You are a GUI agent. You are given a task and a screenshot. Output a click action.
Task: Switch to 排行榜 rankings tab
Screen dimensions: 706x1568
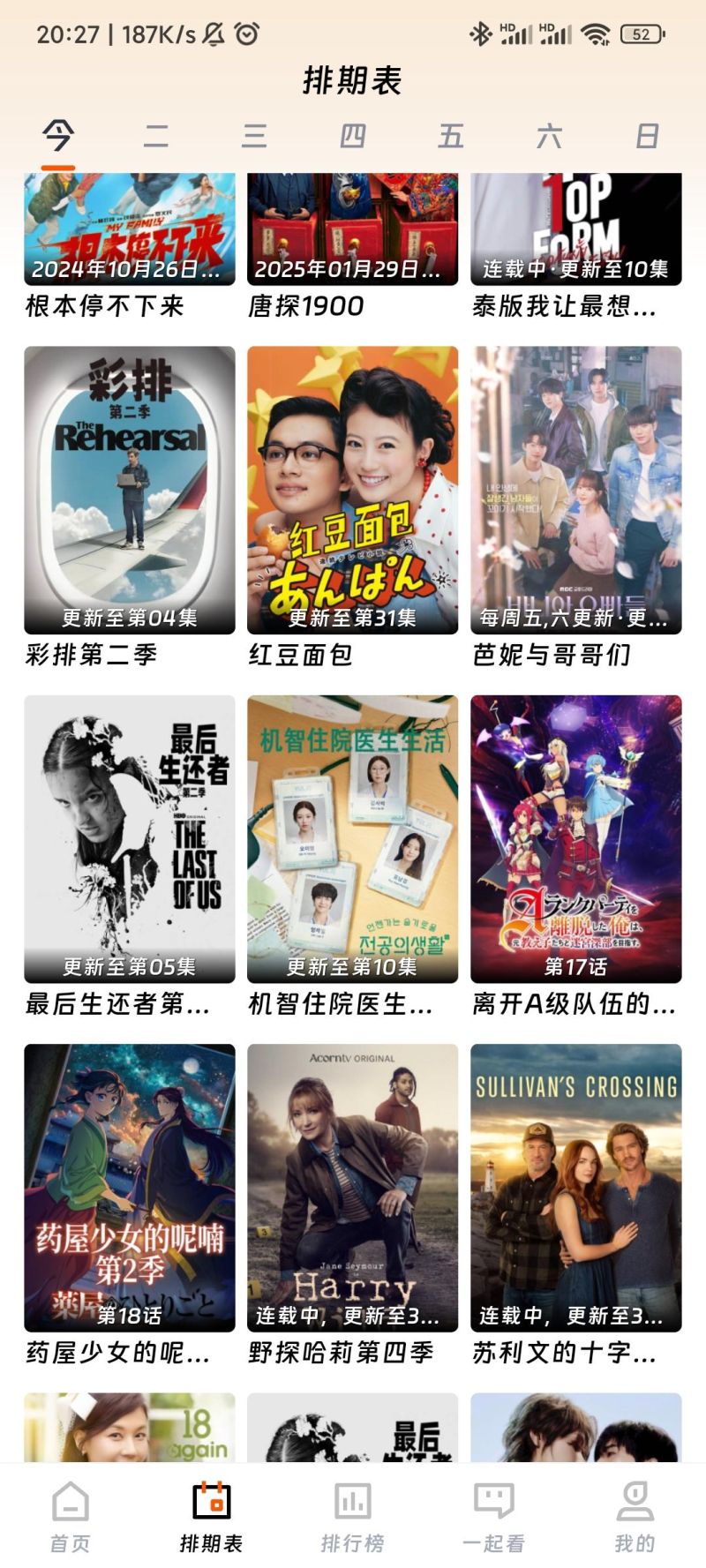[353, 1516]
